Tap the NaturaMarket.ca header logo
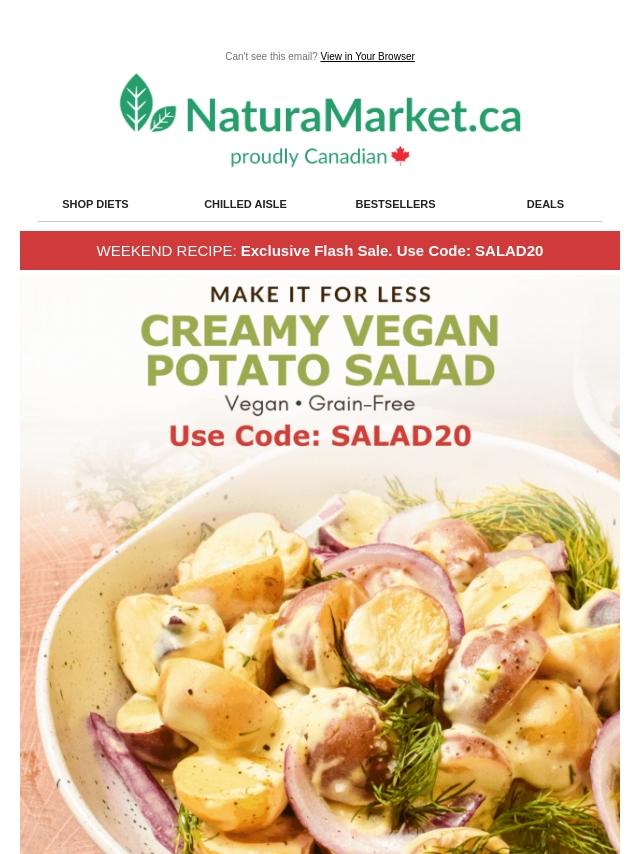 tap(320, 119)
